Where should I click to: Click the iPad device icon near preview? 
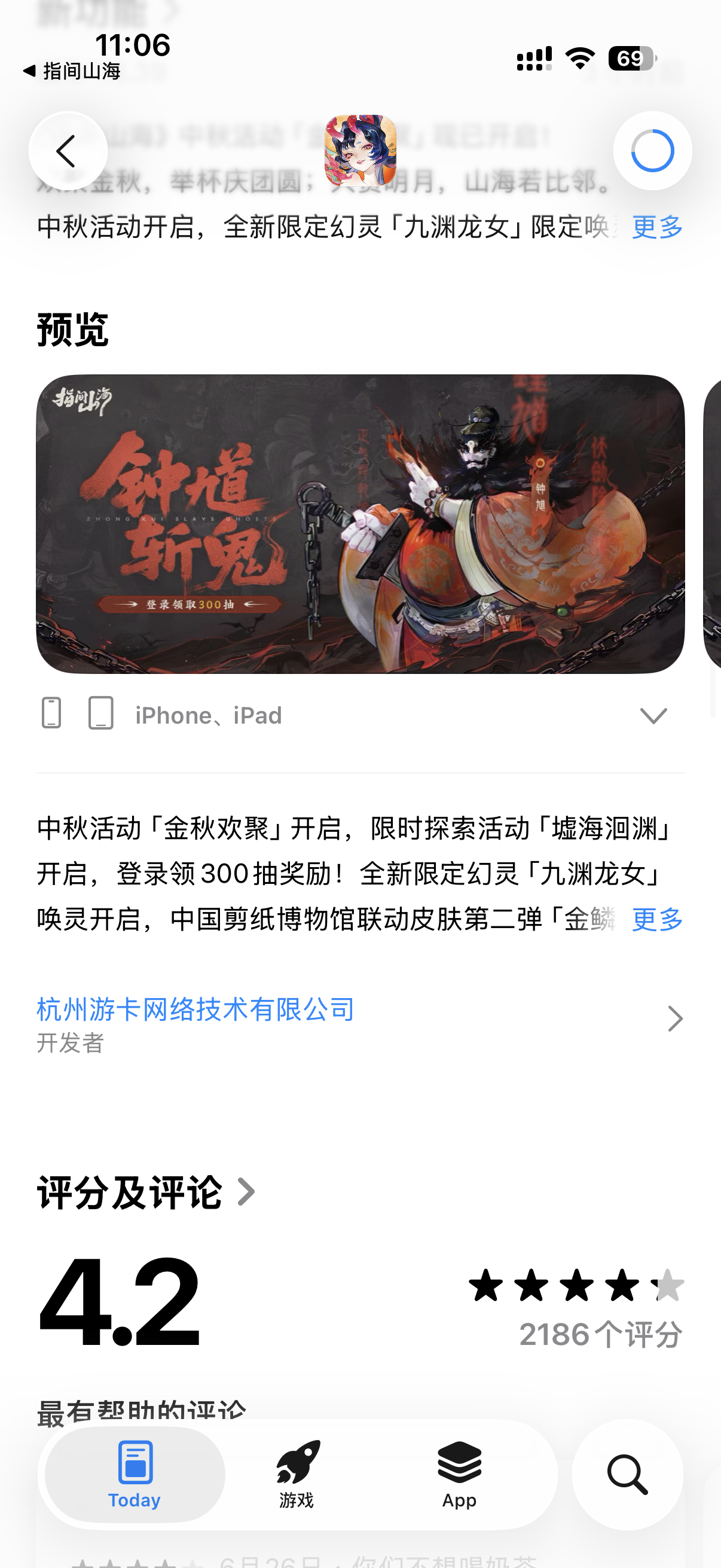101,713
